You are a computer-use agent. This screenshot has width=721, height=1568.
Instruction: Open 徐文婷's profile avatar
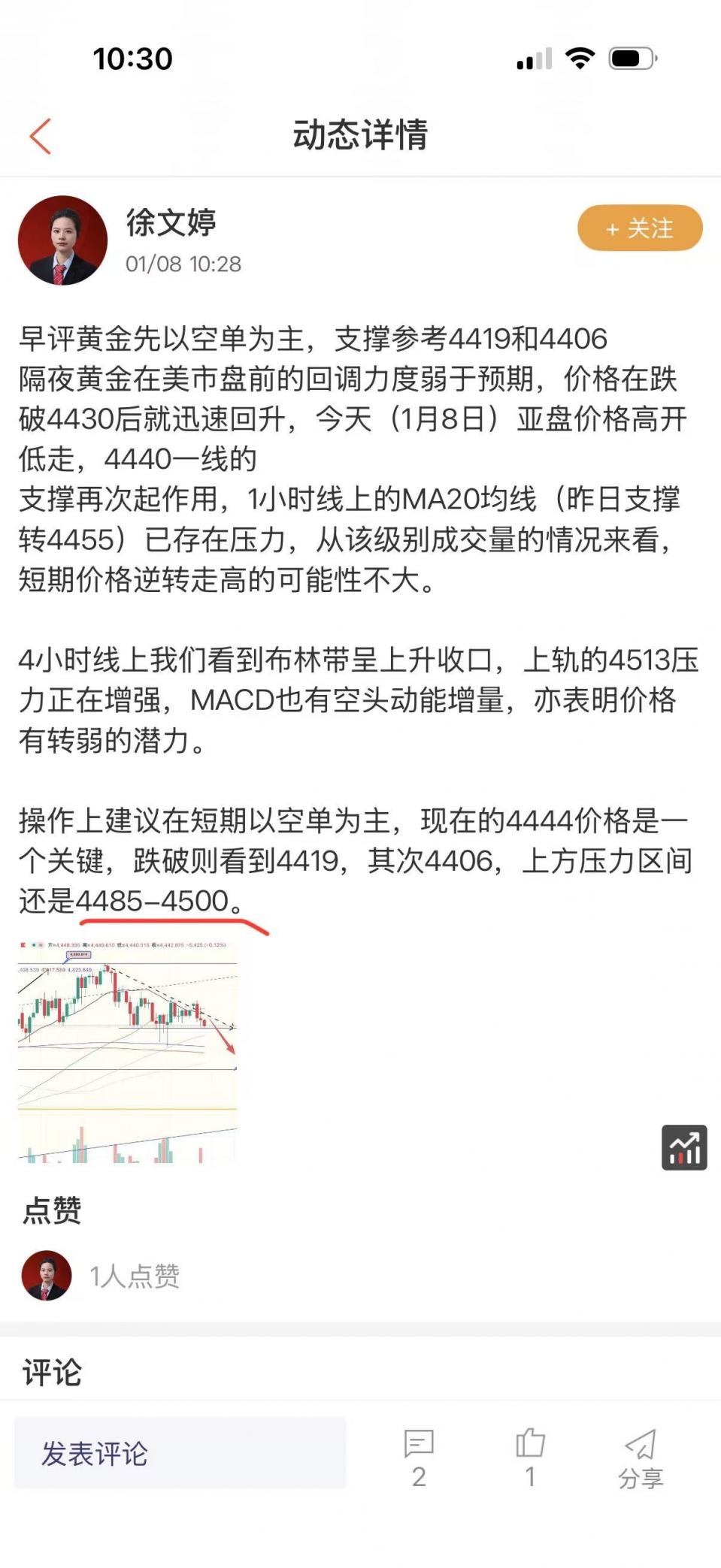tap(62, 240)
